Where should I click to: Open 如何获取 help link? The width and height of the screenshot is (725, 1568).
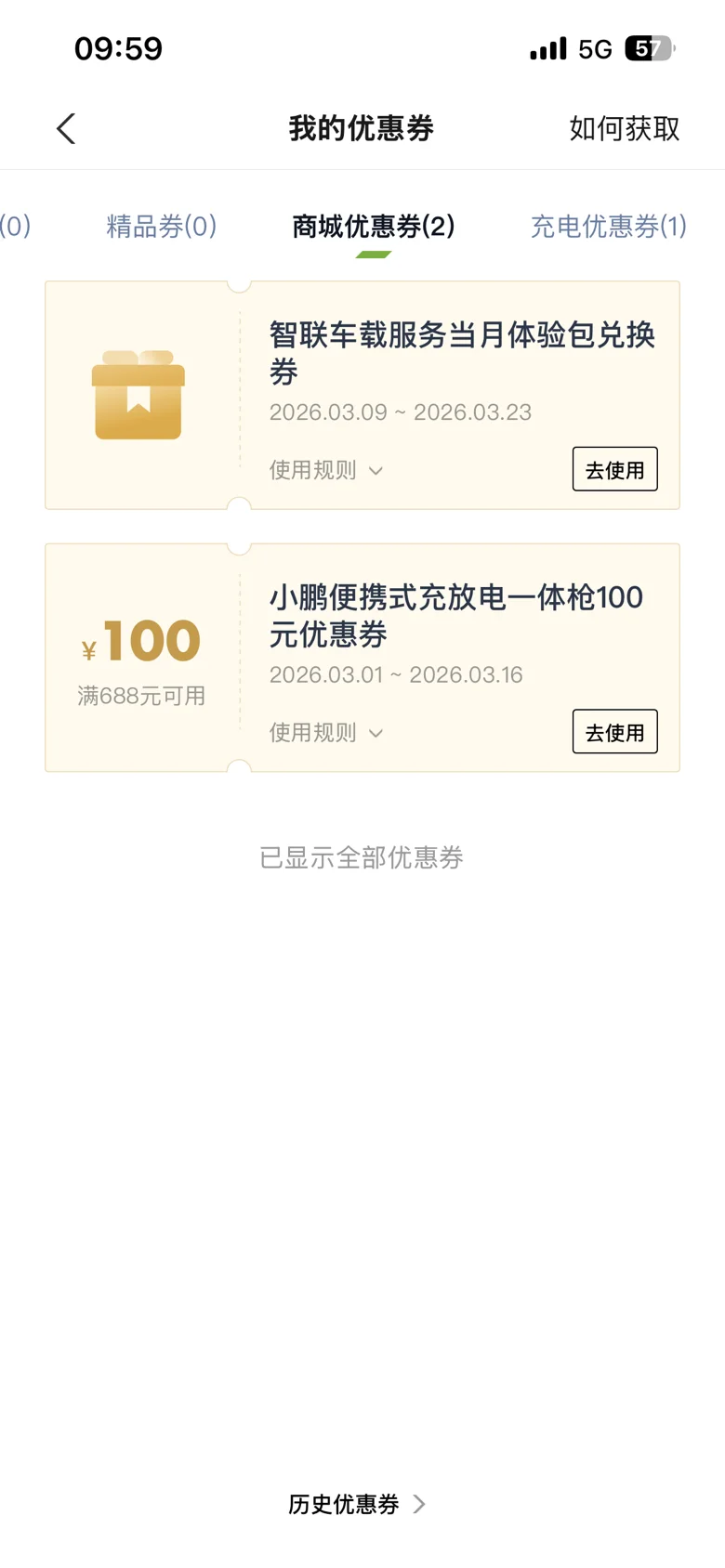[x=625, y=128]
